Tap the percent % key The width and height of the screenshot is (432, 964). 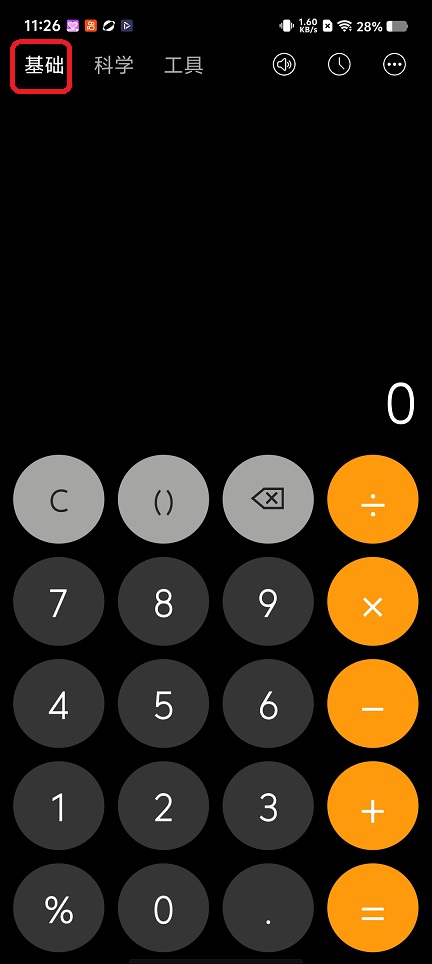click(58, 908)
